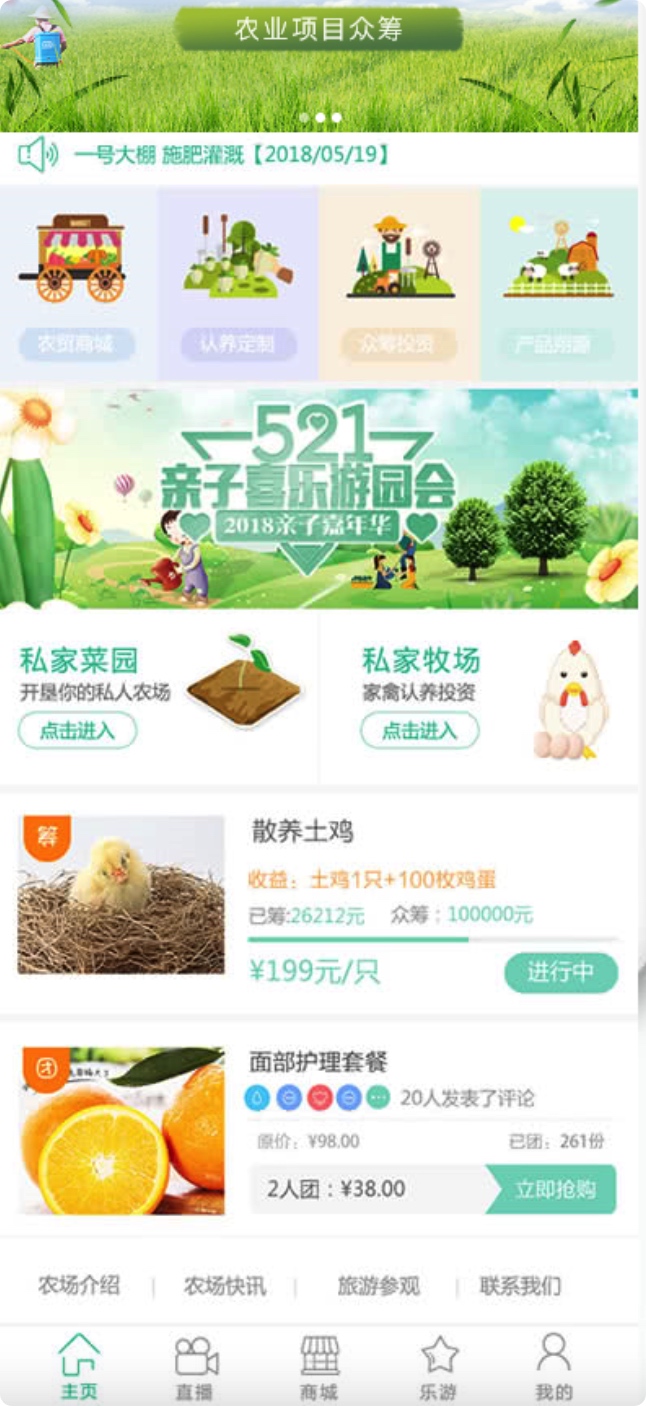Open the 认养定制 adoption tile
Viewport: 646px width, 1406px height.
238,282
